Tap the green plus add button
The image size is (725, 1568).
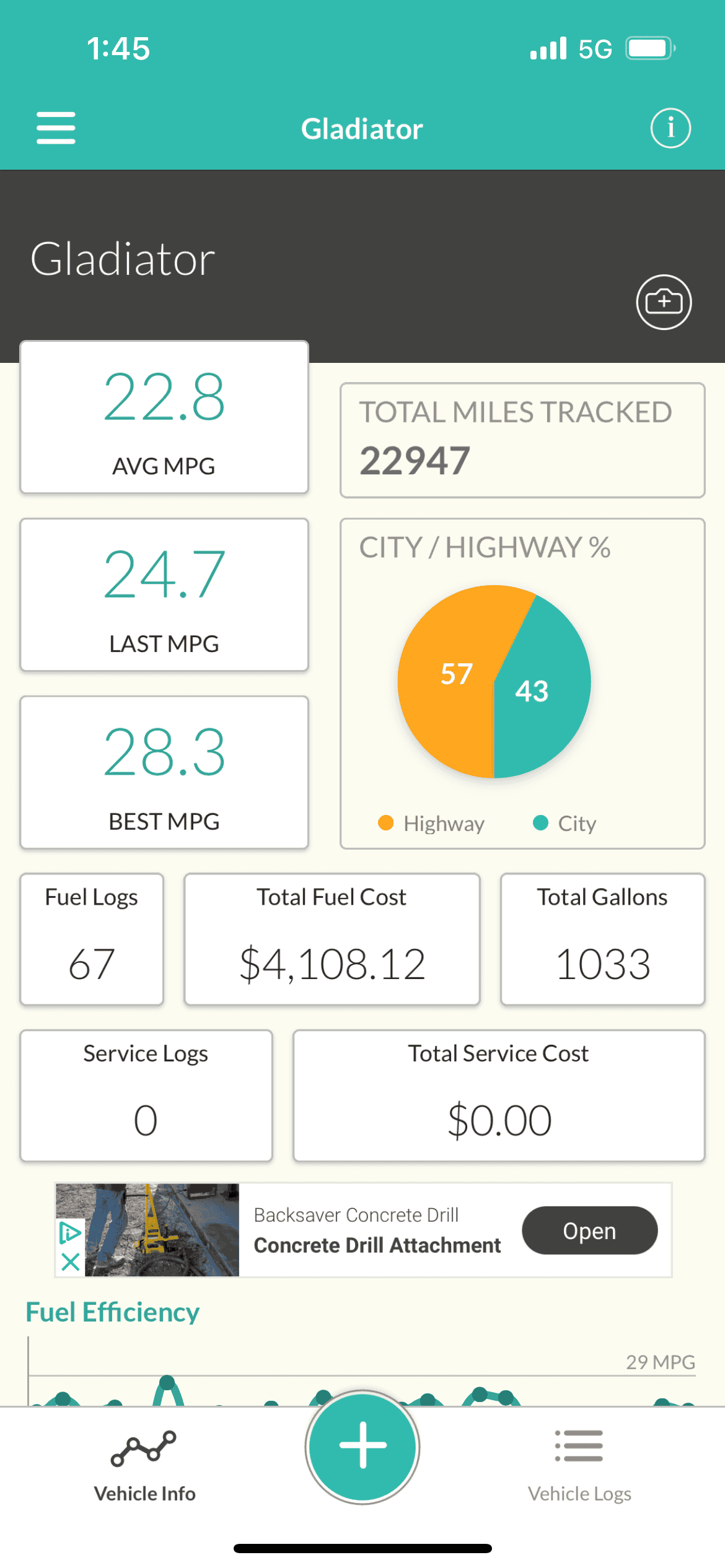(x=362, y=1447)
